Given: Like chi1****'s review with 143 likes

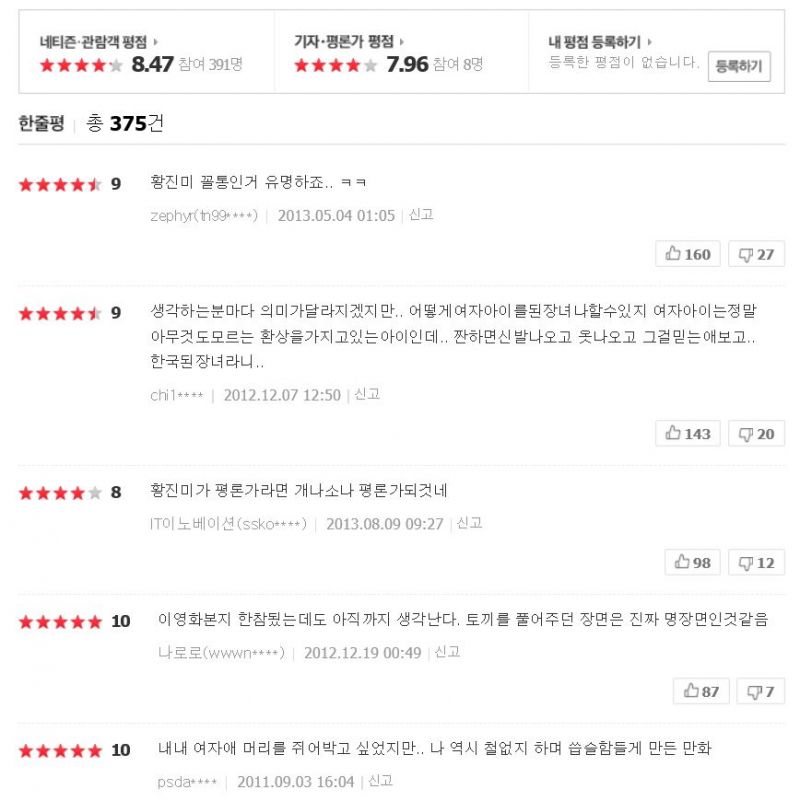Looking at the screenshot, I should 688,433.
